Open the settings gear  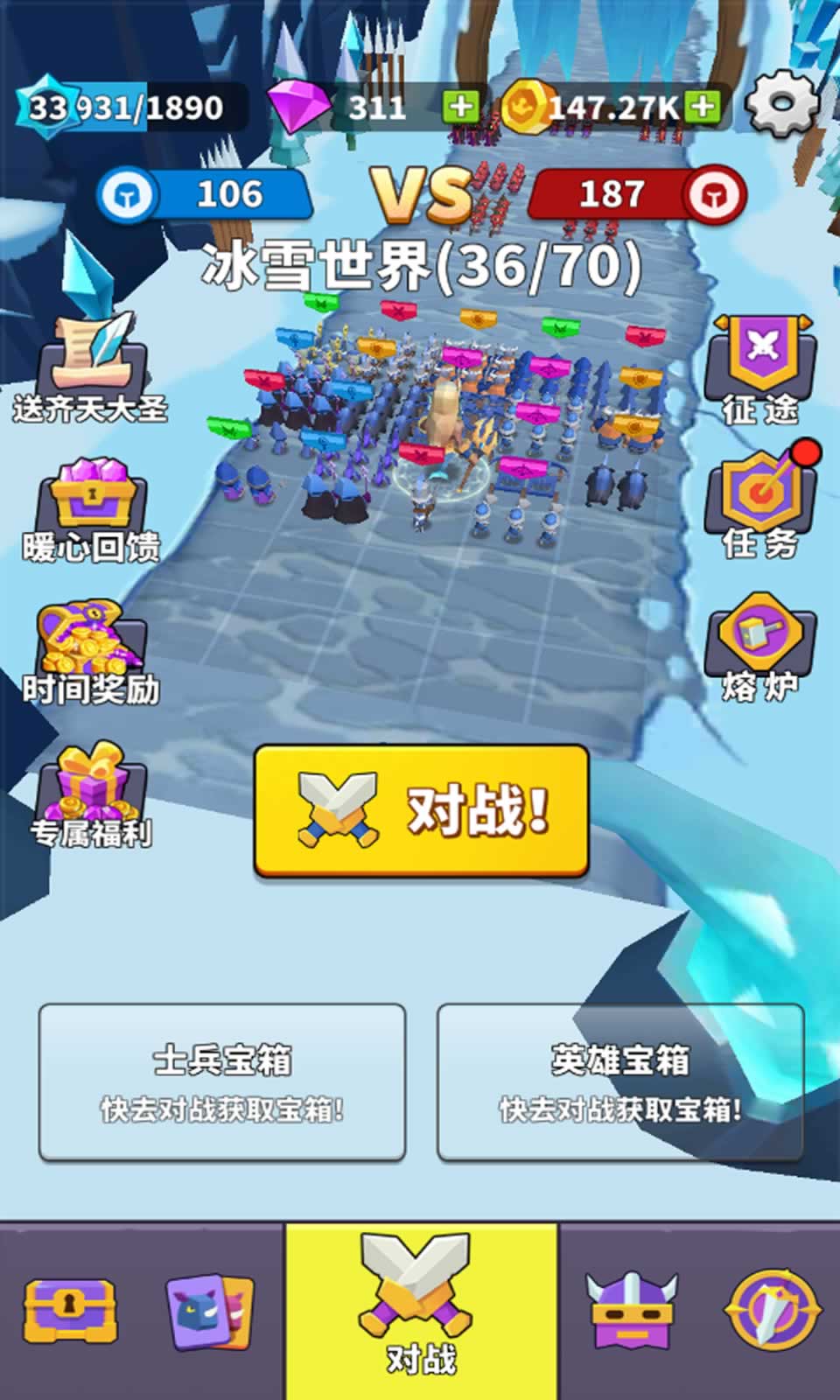(782, 104)
